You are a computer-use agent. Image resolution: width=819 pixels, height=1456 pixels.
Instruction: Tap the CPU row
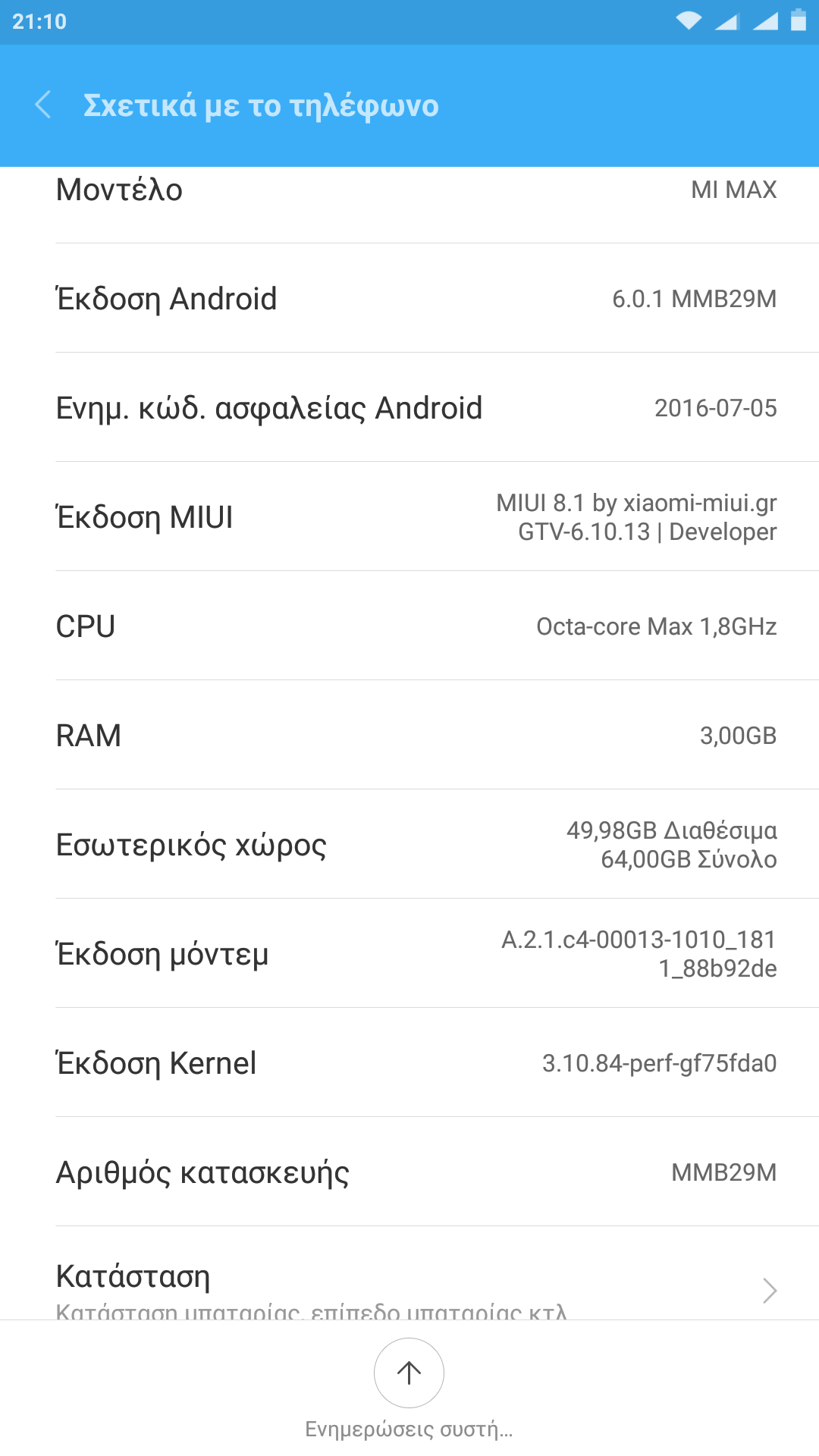pyautogui.click(x=409, y=626)
